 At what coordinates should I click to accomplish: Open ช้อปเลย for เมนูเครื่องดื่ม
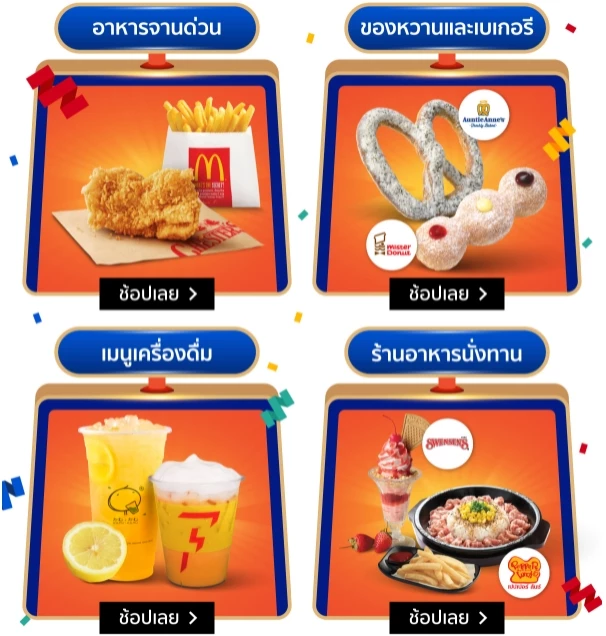pos(156,617)
